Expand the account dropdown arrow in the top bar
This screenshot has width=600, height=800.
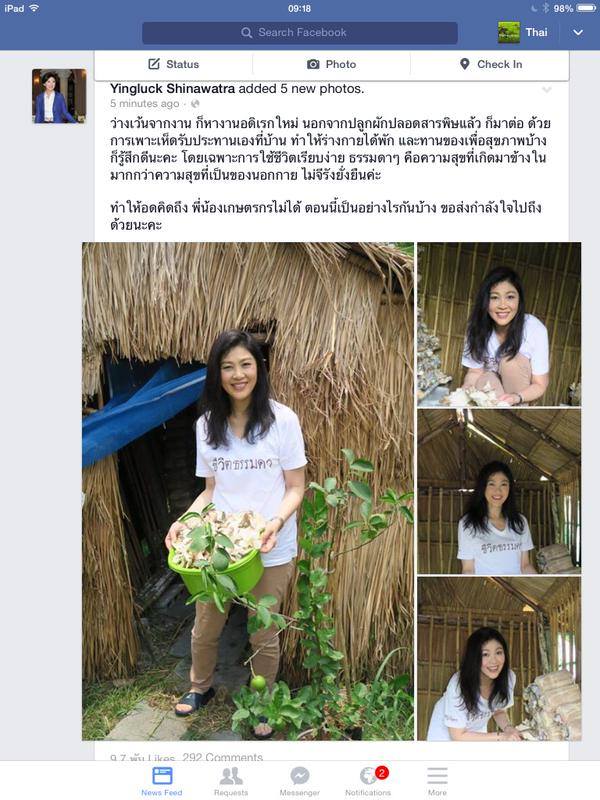tap(578, 32)
